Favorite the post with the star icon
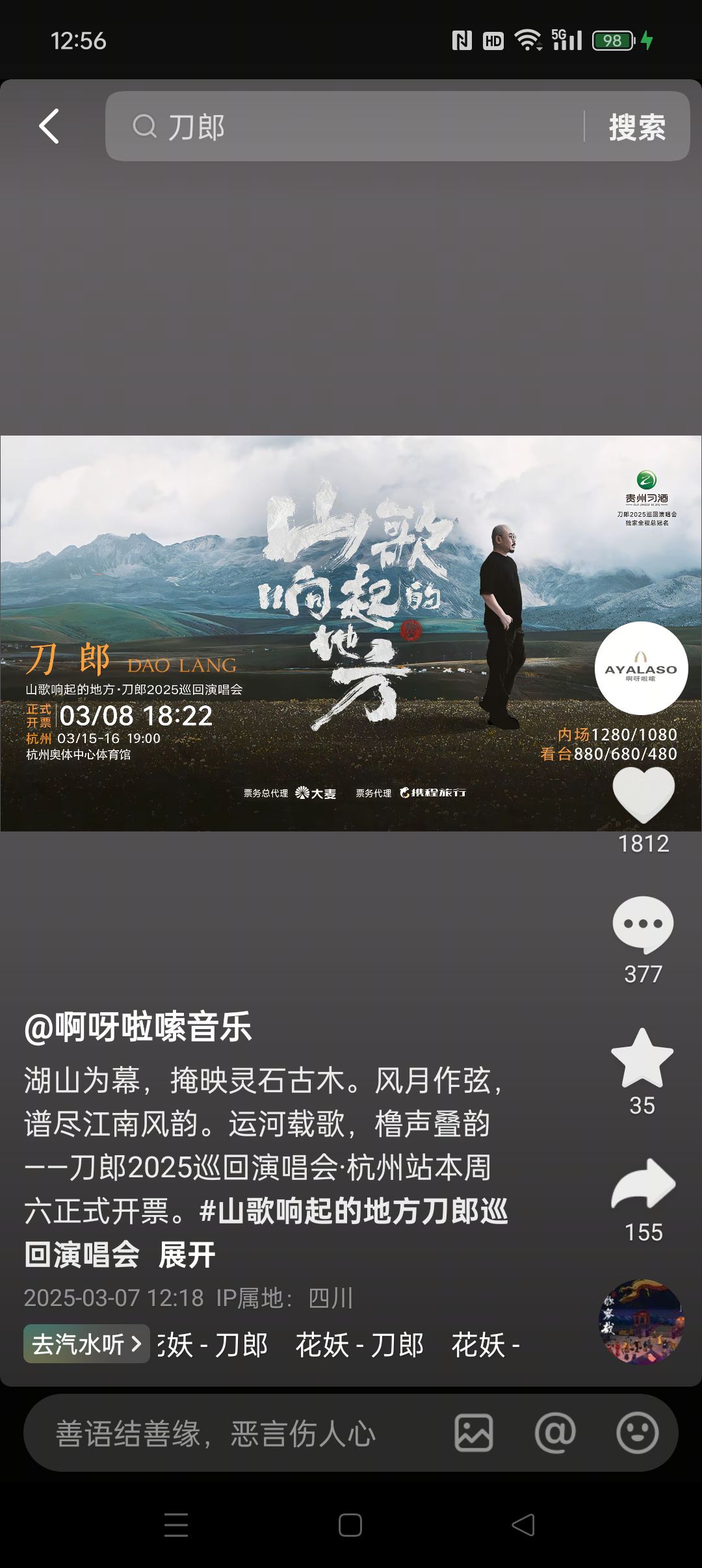The height and width of the screenshot is (1568, 702). (642, 1058)
